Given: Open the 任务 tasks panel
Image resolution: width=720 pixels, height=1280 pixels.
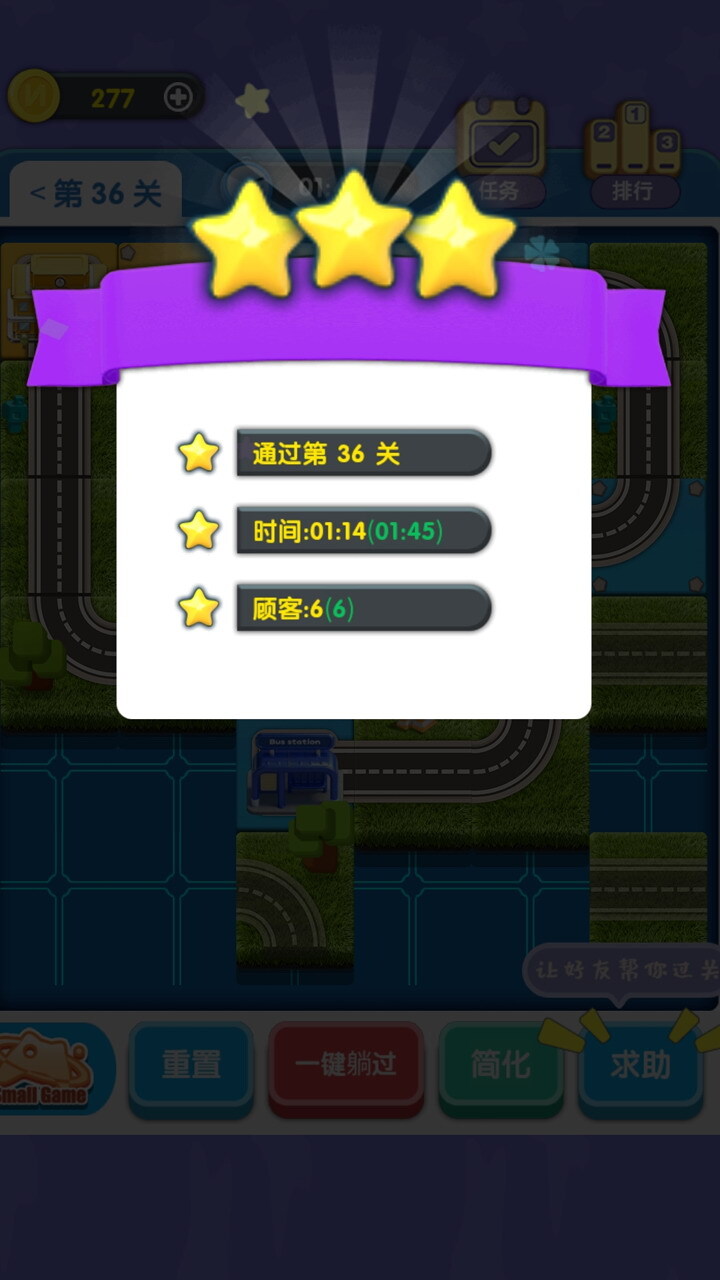Looking at the screenshot, I should [x=501, y=152].
